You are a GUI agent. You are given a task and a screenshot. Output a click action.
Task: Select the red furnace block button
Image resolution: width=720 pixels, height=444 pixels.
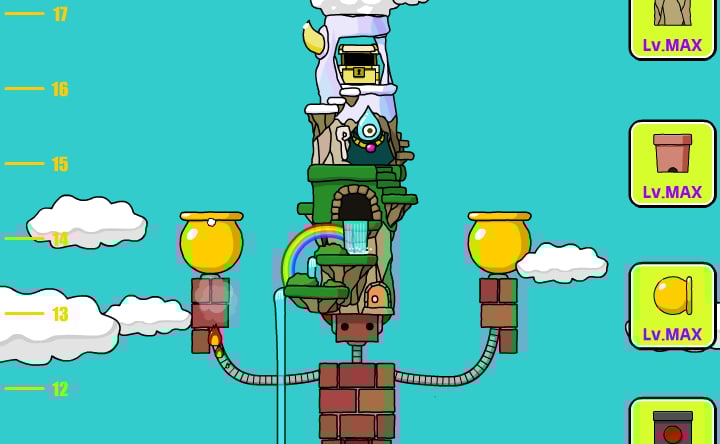tap(672, 424)
